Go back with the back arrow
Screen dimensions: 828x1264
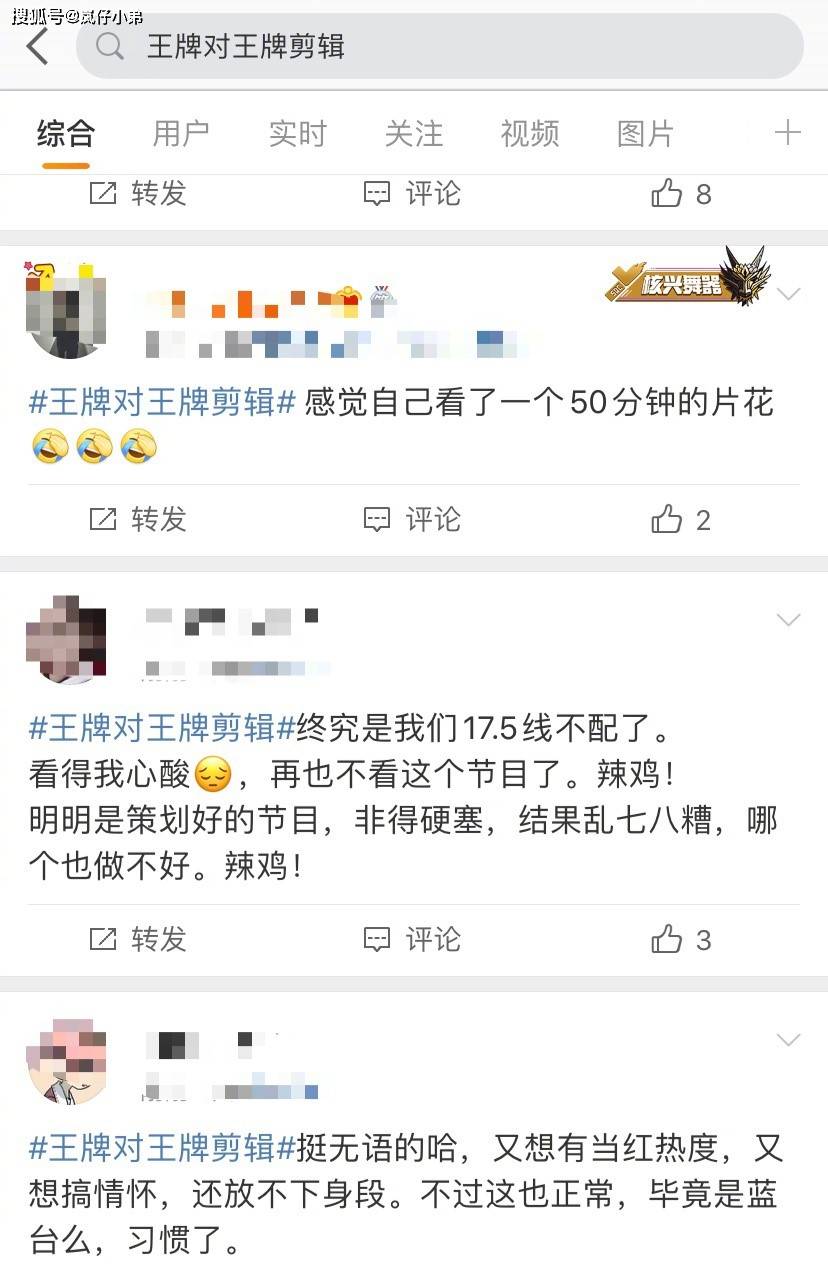(38, 46)
